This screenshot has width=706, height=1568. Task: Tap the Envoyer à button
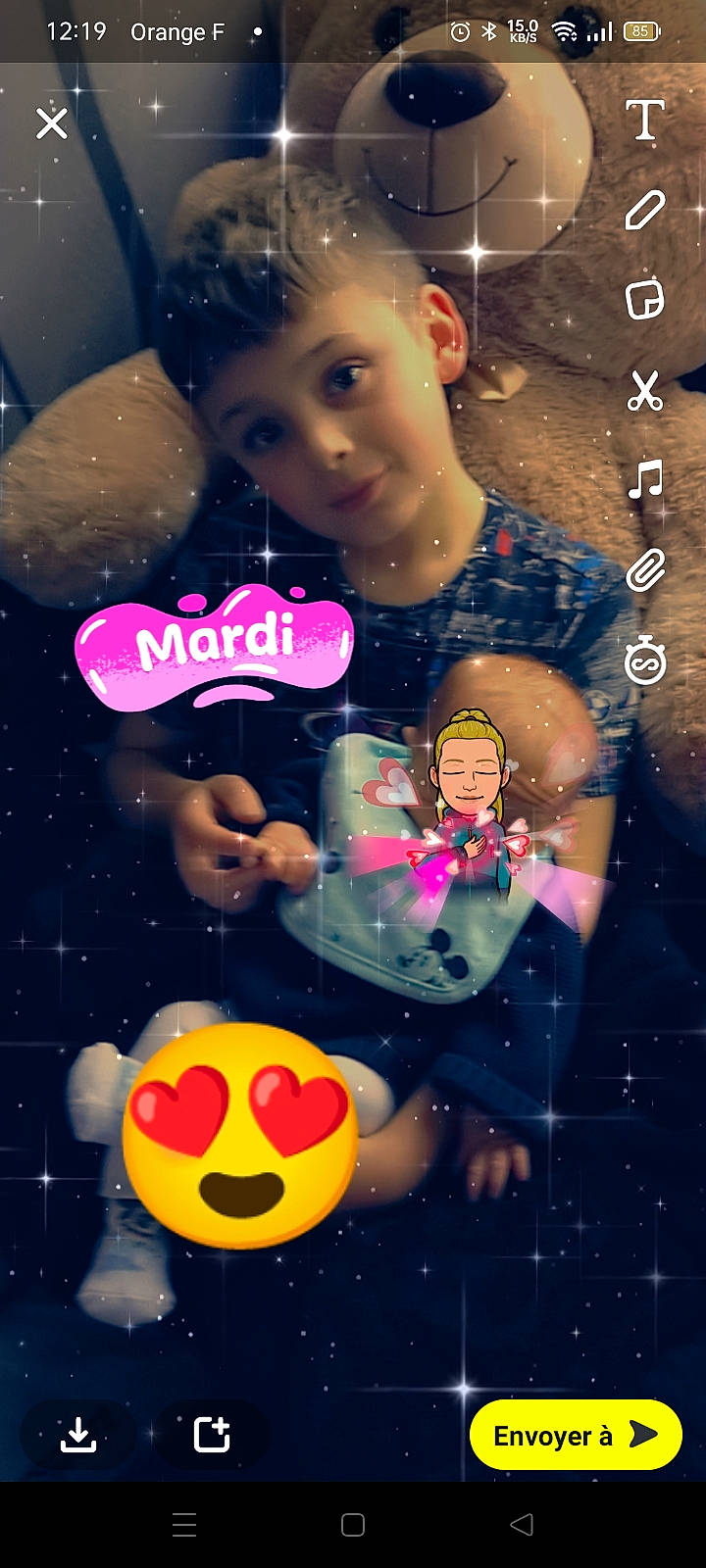tap(575, 1436)
